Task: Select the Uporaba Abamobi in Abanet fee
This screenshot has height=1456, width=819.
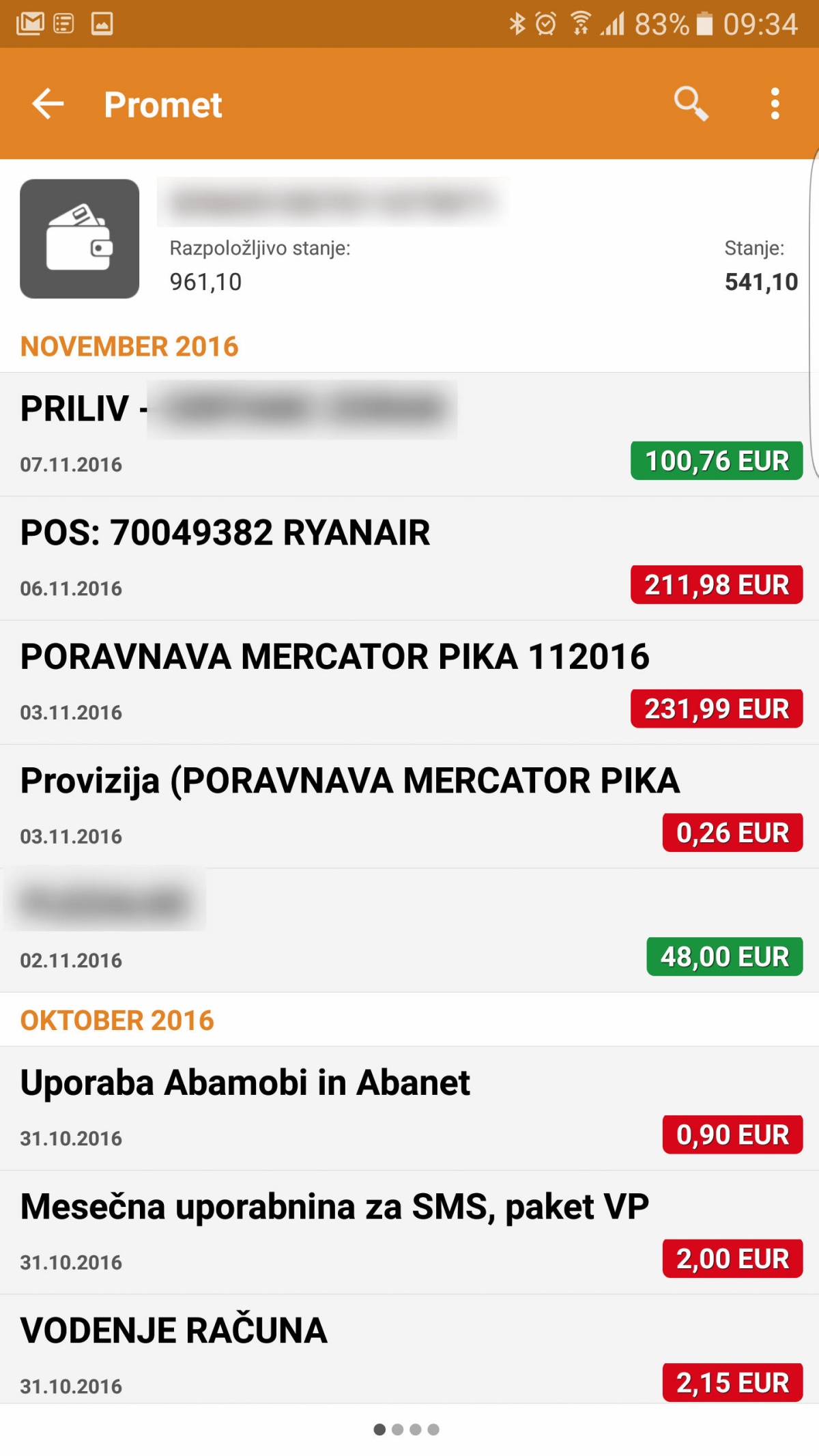Action: pos(409,1109)
